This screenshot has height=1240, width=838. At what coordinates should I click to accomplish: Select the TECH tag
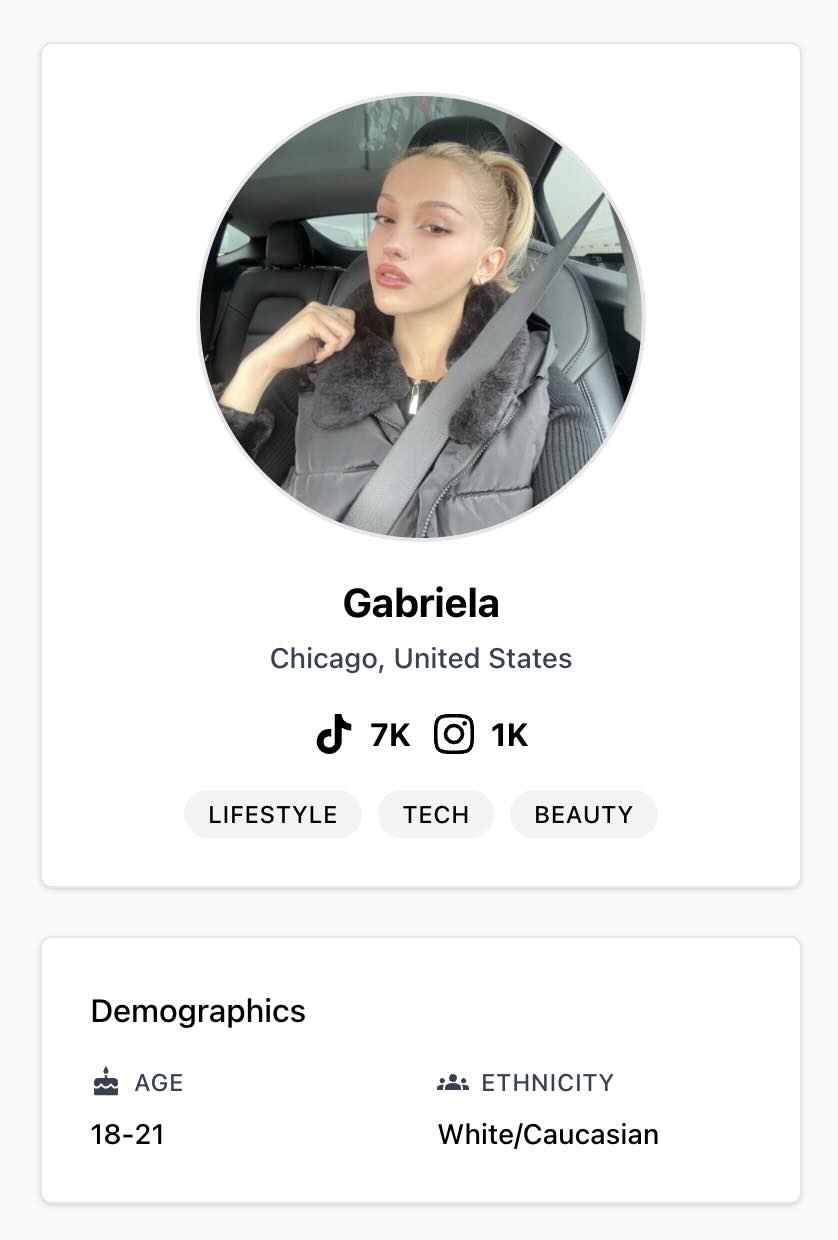[435, 814]
